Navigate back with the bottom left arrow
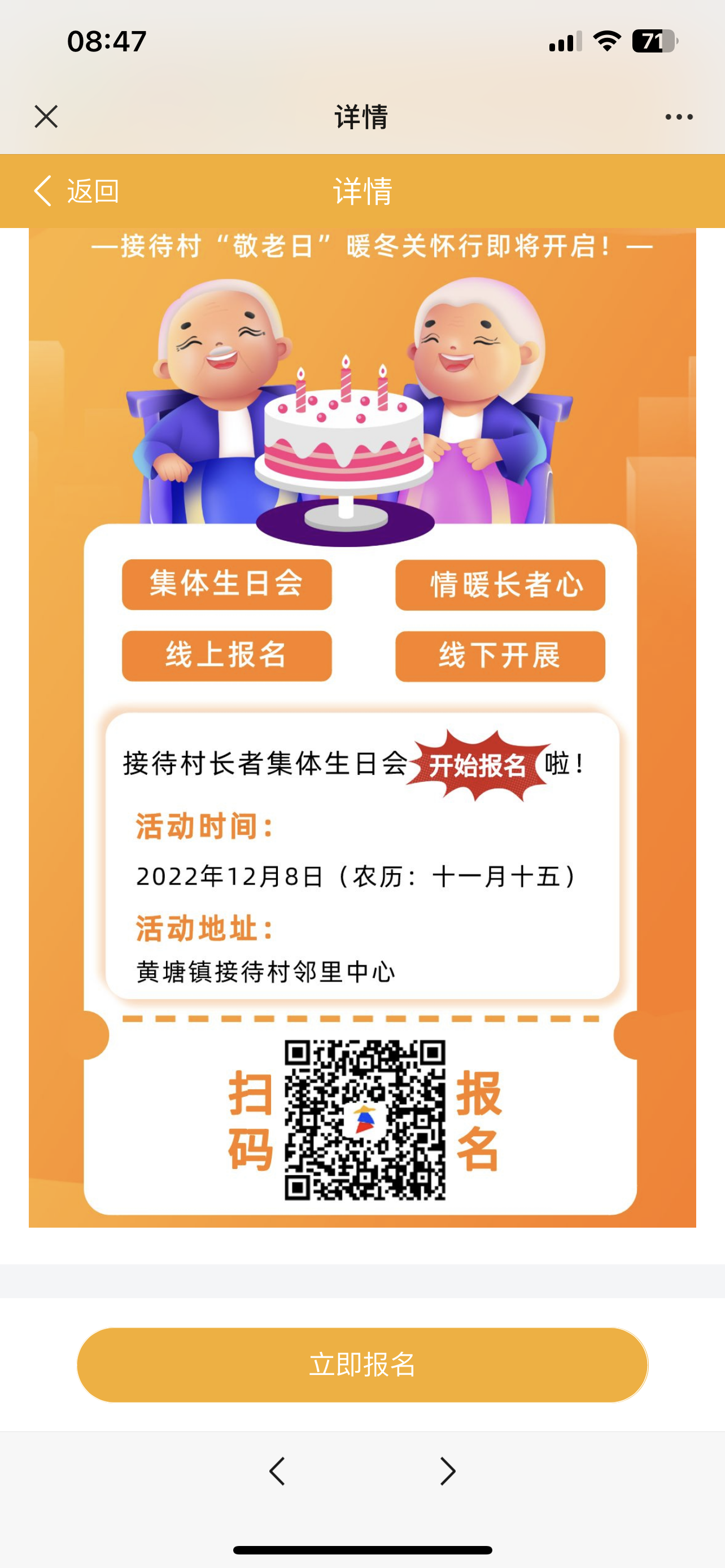The width and height of the screenshot is (725, 1568). point(278,1472)
